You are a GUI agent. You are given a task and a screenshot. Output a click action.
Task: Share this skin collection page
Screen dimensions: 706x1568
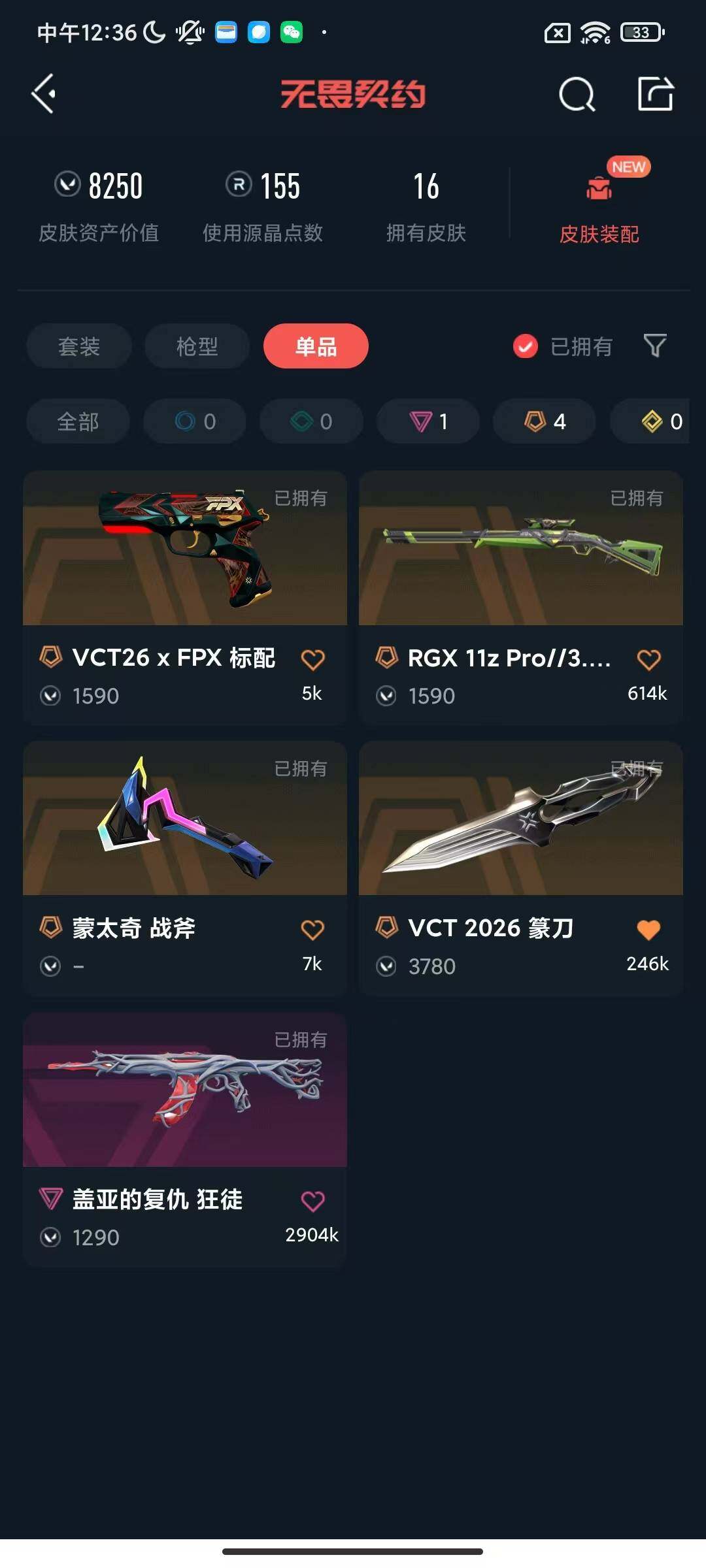(x=655, y=94)
